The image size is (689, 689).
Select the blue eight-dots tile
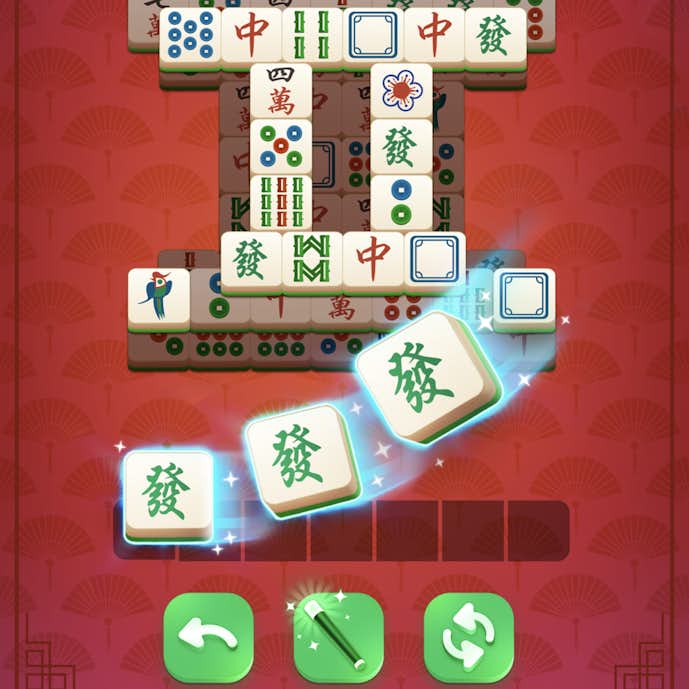point(190,35)
